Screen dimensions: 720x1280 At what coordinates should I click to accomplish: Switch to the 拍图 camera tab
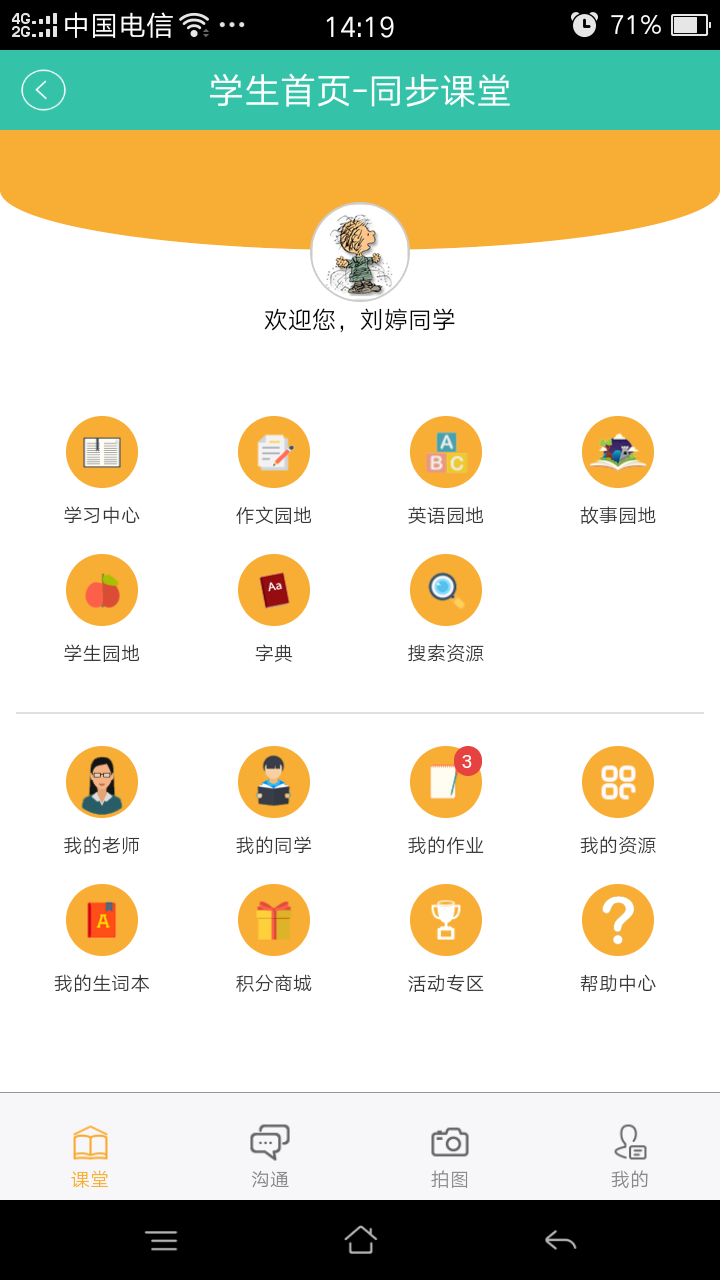tap(450, 1155)
